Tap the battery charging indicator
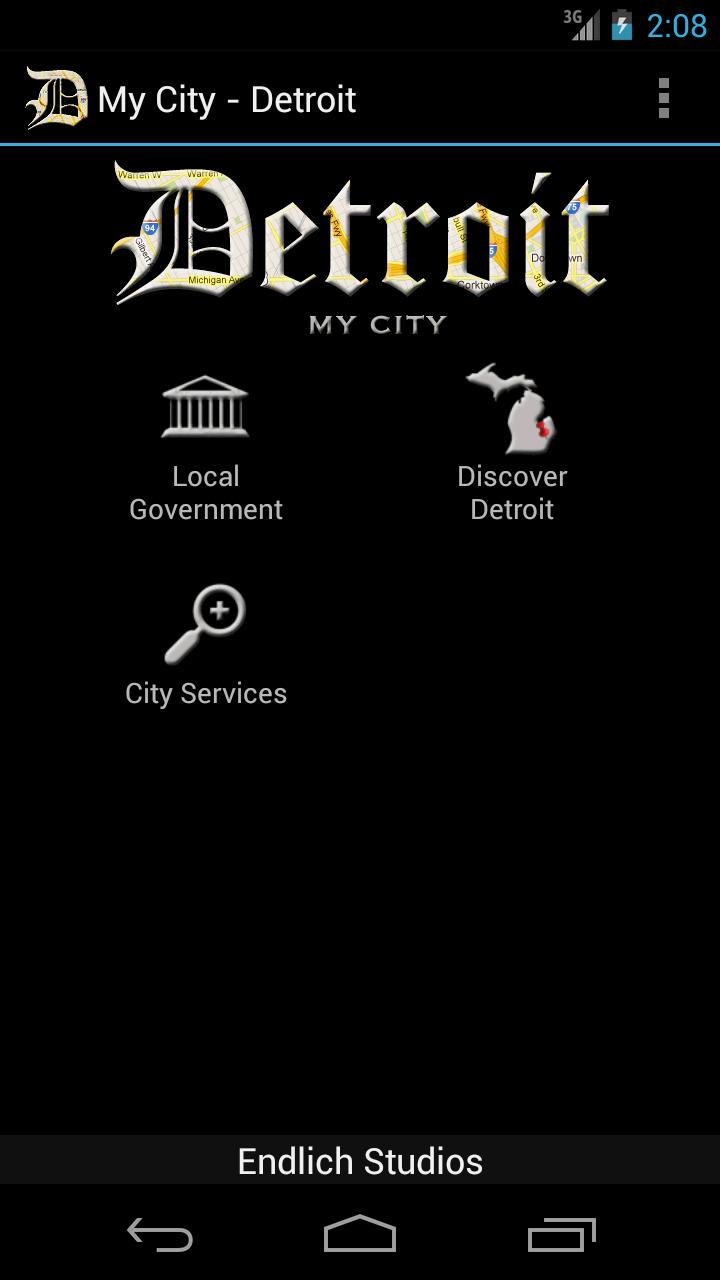This screenshot has height=1280, width=720. pyautogui.click(x=620, y=25)
